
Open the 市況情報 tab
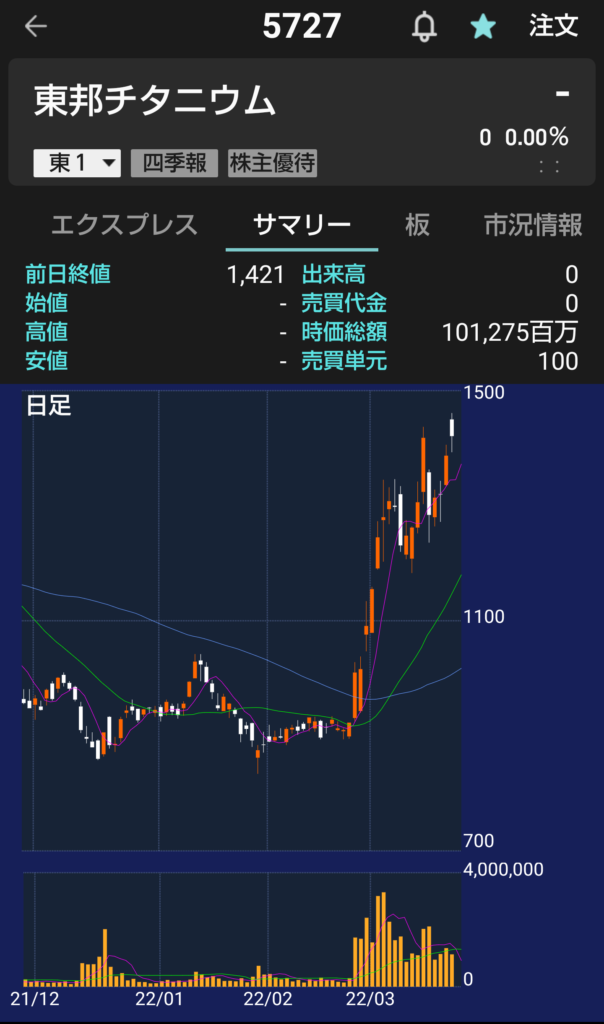point(532,225)
